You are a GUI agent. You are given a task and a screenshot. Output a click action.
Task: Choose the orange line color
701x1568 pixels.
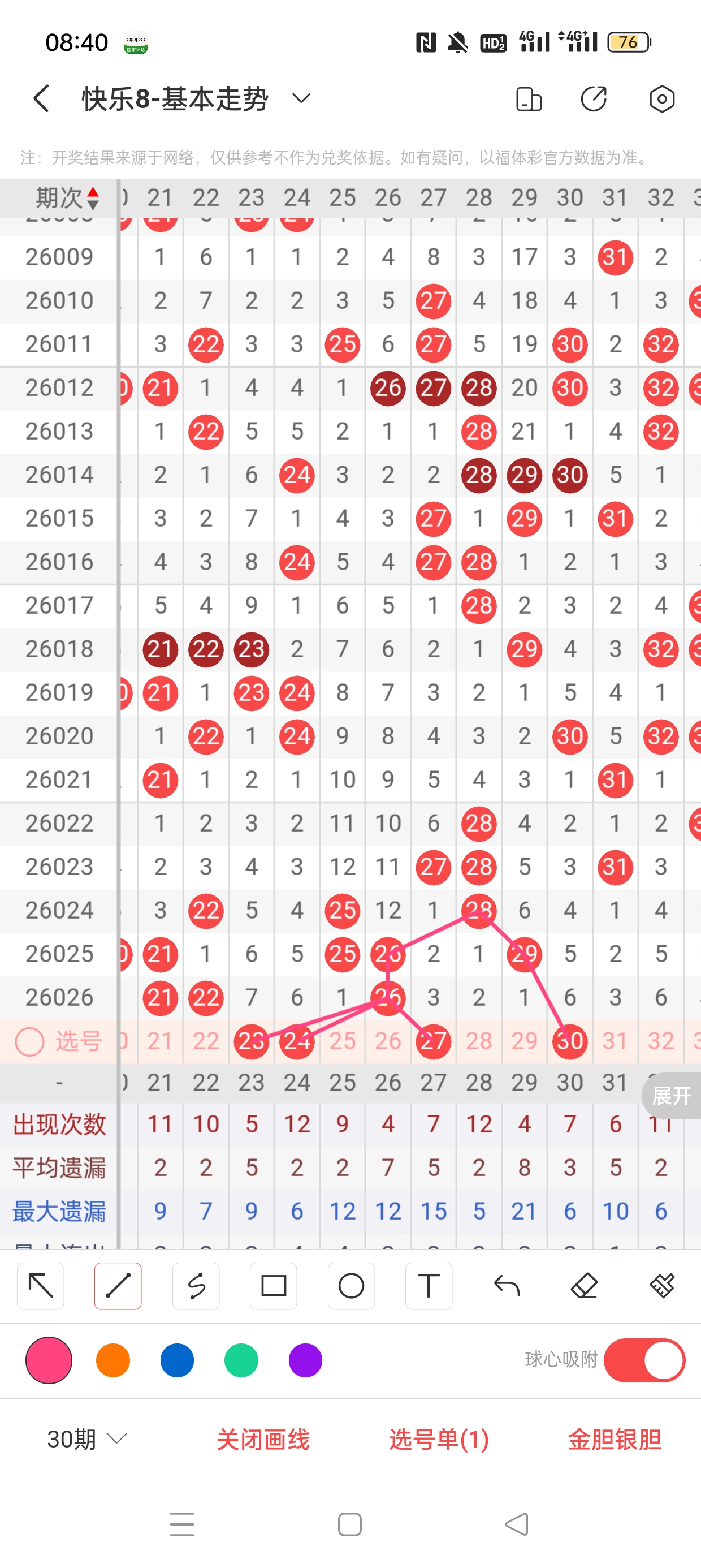[113, 1360]
